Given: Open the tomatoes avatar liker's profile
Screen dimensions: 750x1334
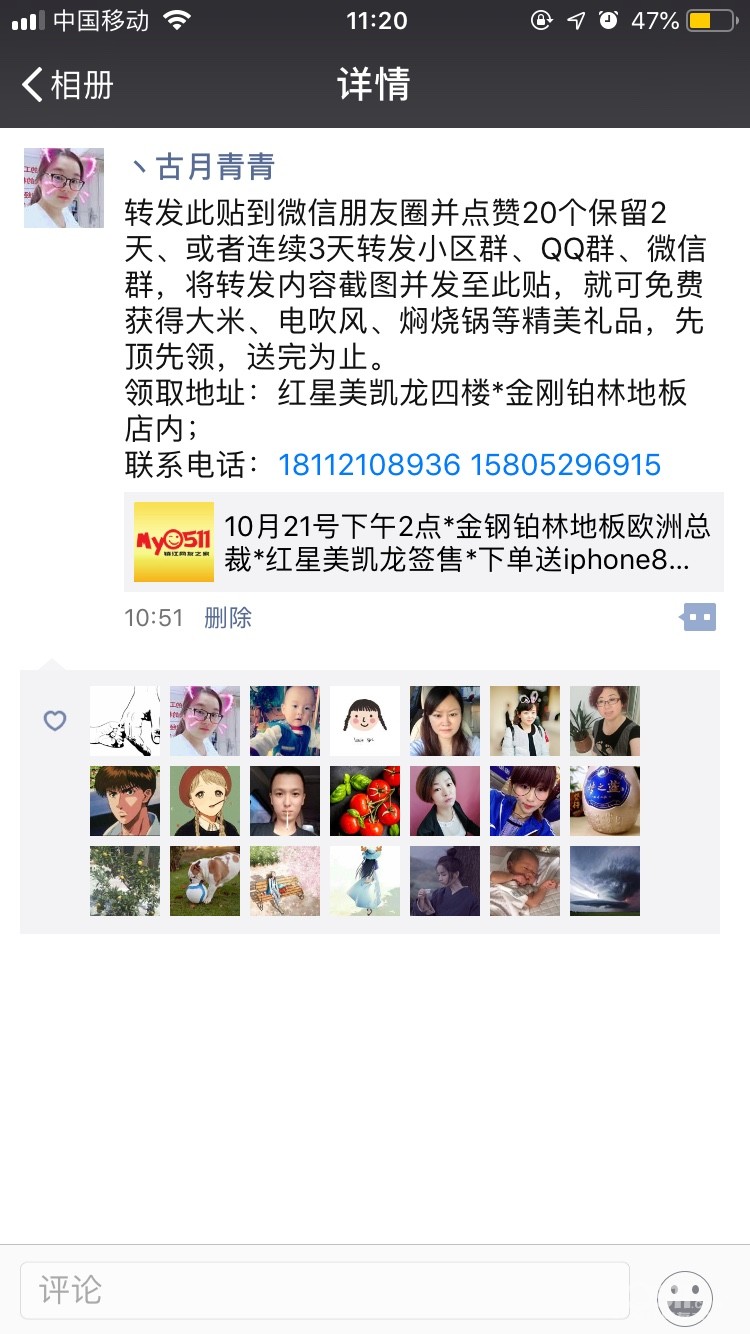Looking at the screenshot, I should [365, 801].
